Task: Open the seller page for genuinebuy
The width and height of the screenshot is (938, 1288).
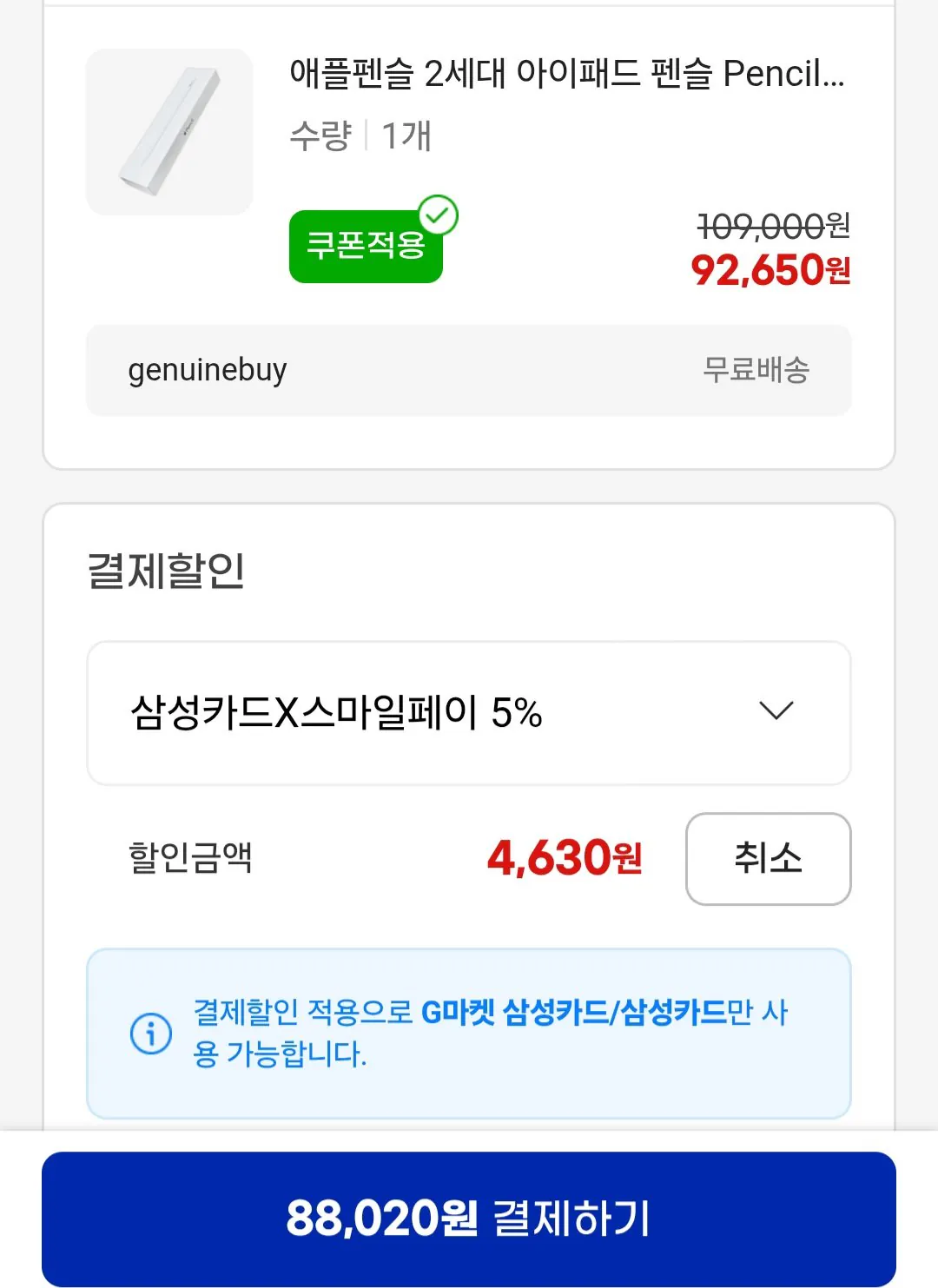Action: coord(208,371)
